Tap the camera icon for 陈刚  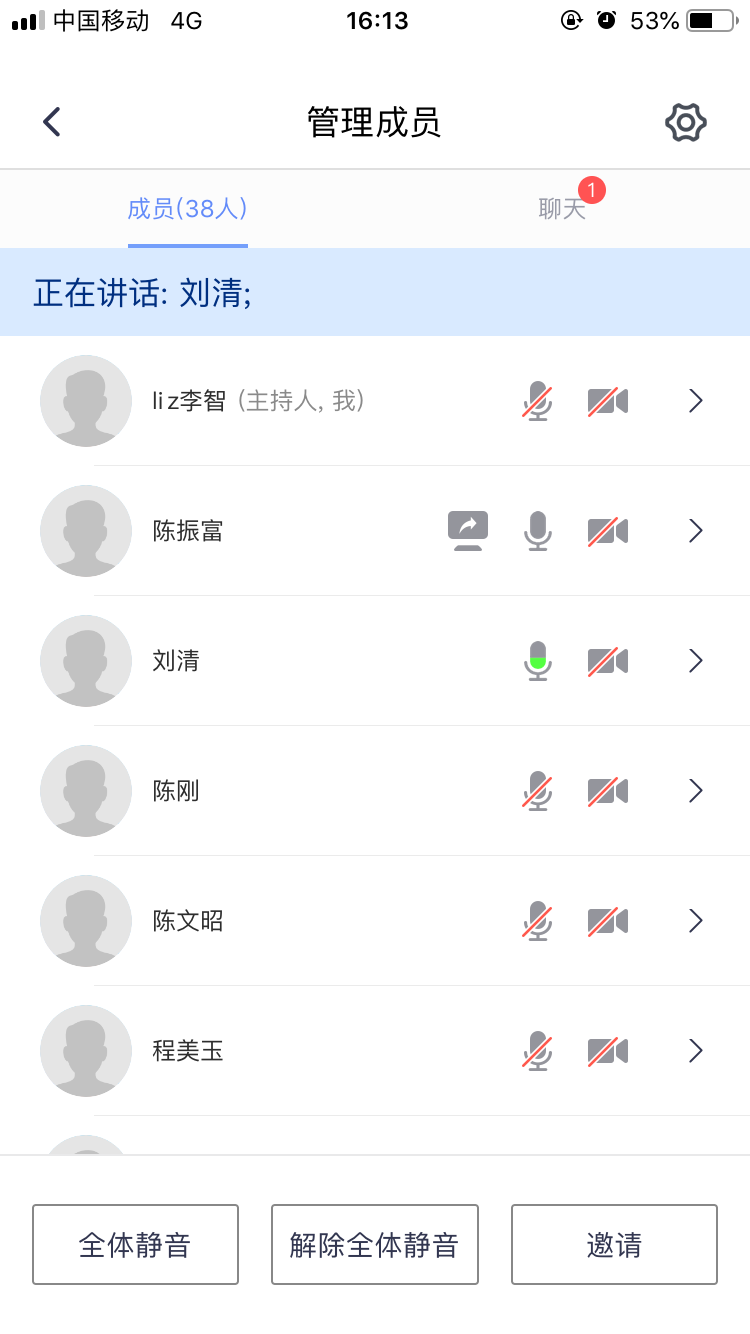(x=607, y=791)
